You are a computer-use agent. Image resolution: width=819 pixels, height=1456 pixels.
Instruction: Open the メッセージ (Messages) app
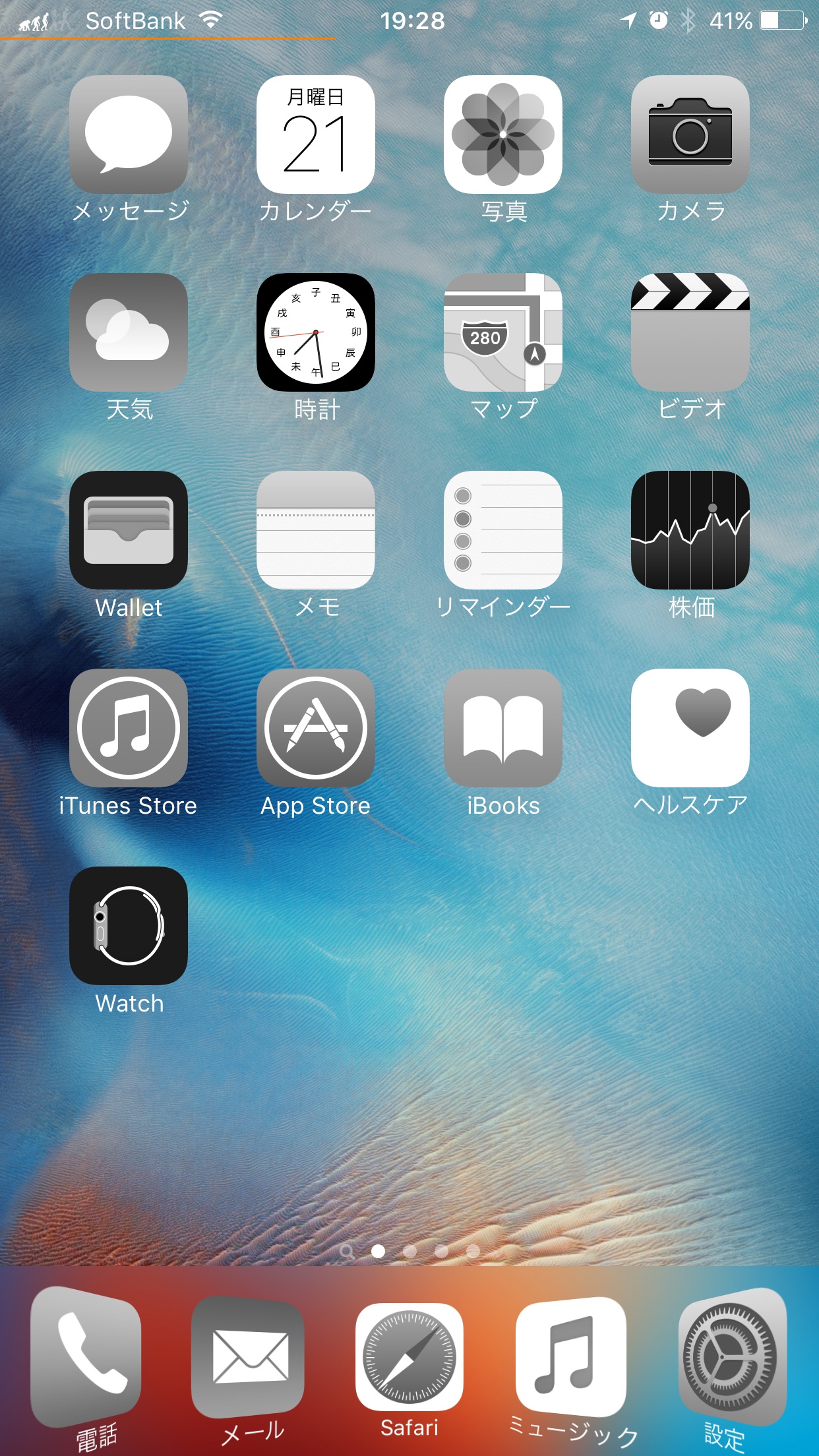[x=129, y=135]
